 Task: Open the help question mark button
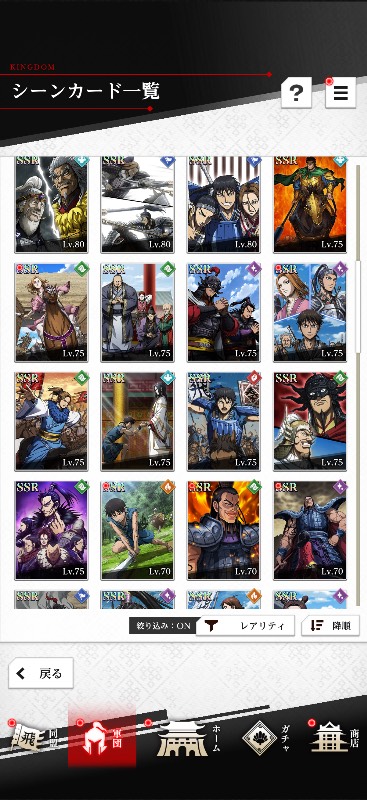296,93
